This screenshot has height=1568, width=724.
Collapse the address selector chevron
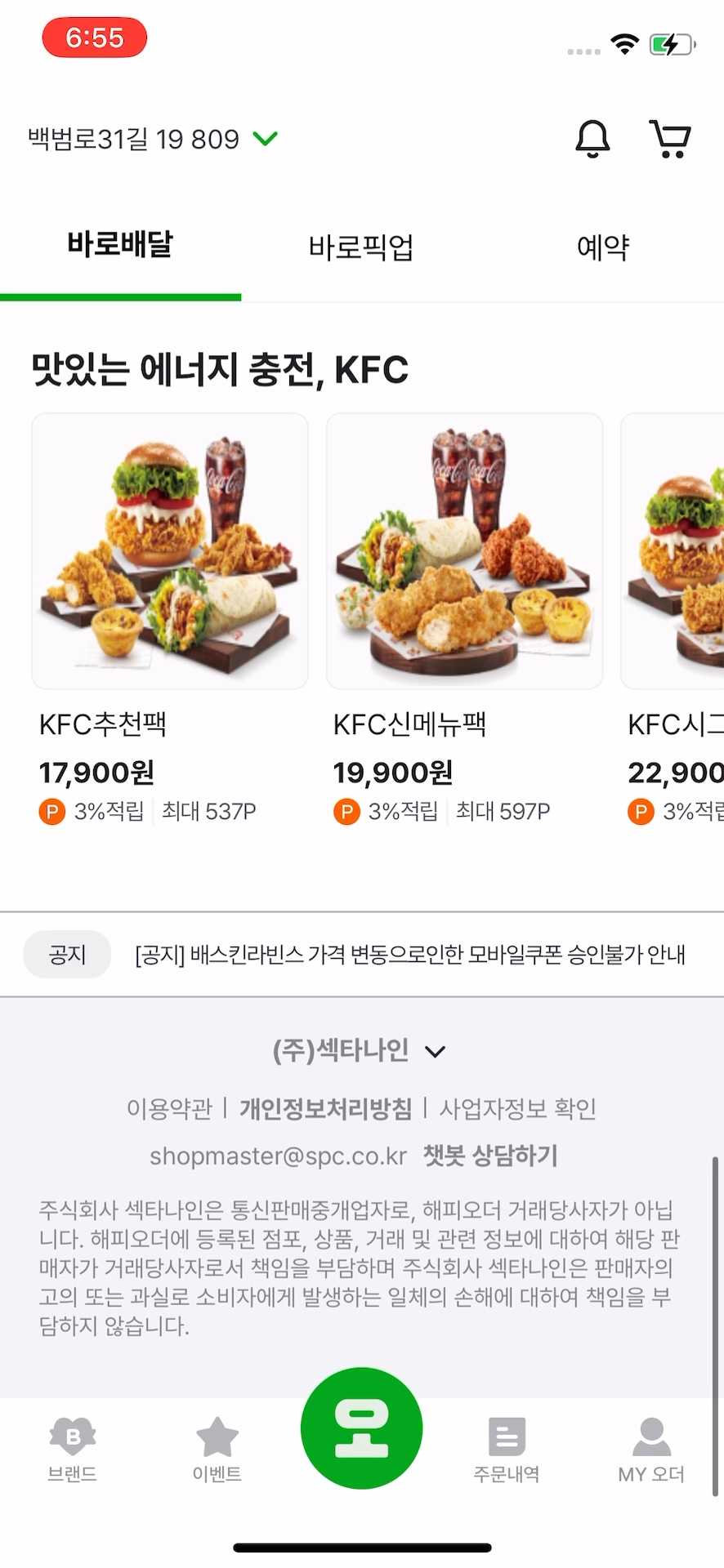tap(264, 139)
